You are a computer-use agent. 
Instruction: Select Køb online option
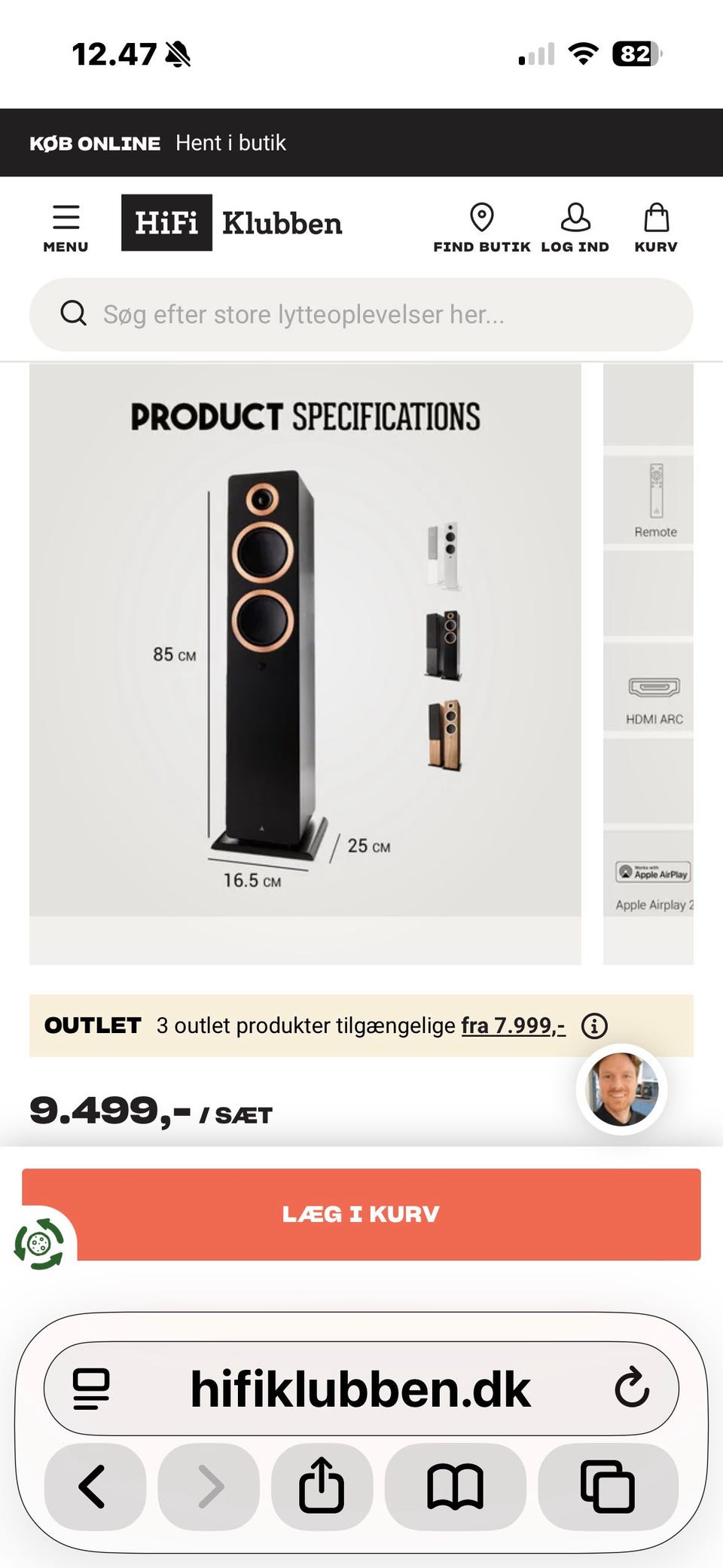tap(95, 143)
